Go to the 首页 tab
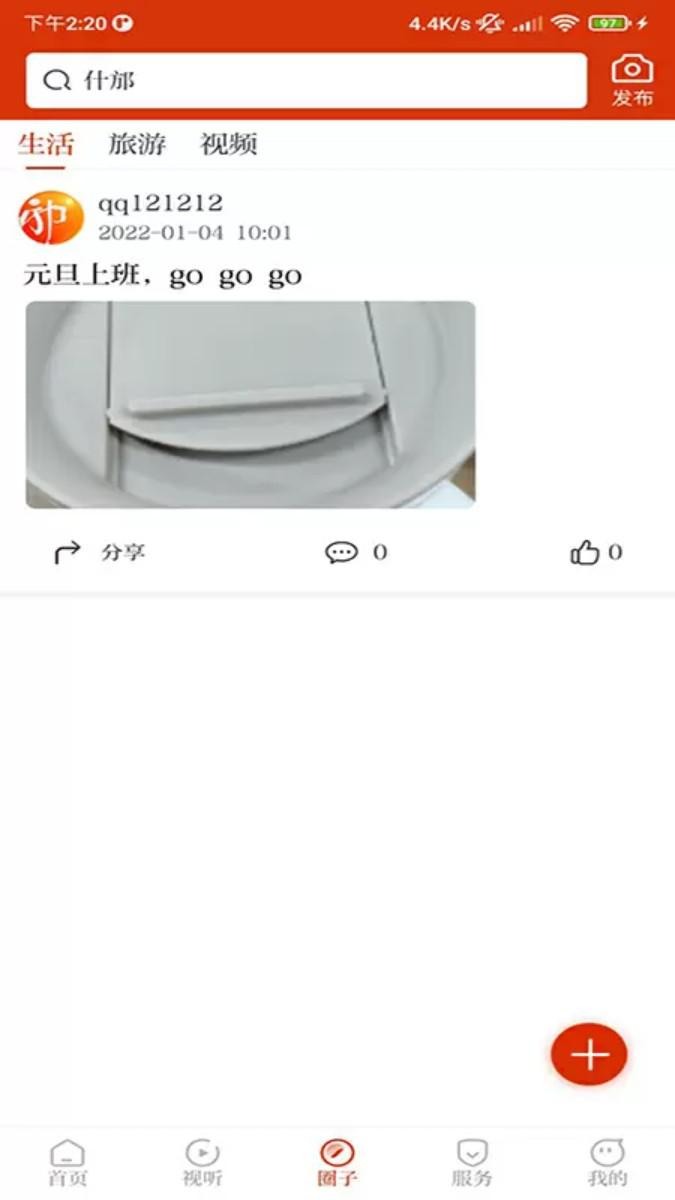The width and height of the screenshot is (675, 1200). click(x=67, y=1163)
